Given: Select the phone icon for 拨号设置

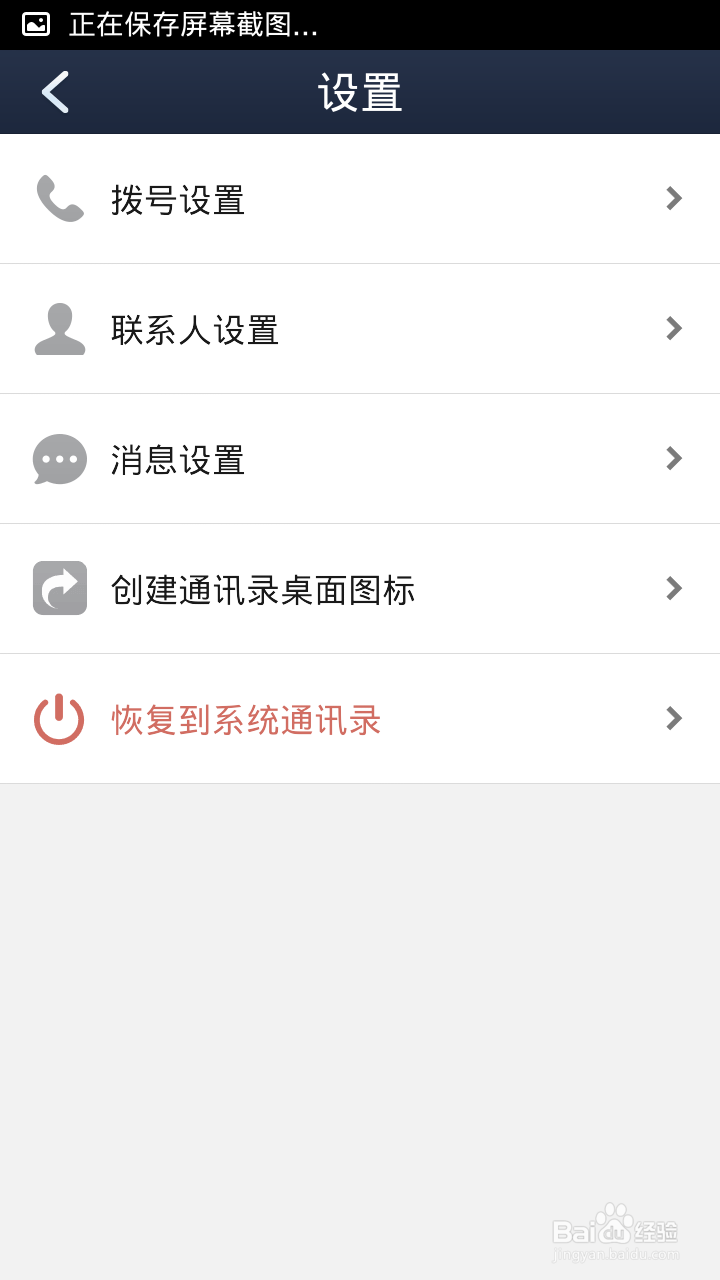Looking at the screenshot, I should tap(59, 198).
